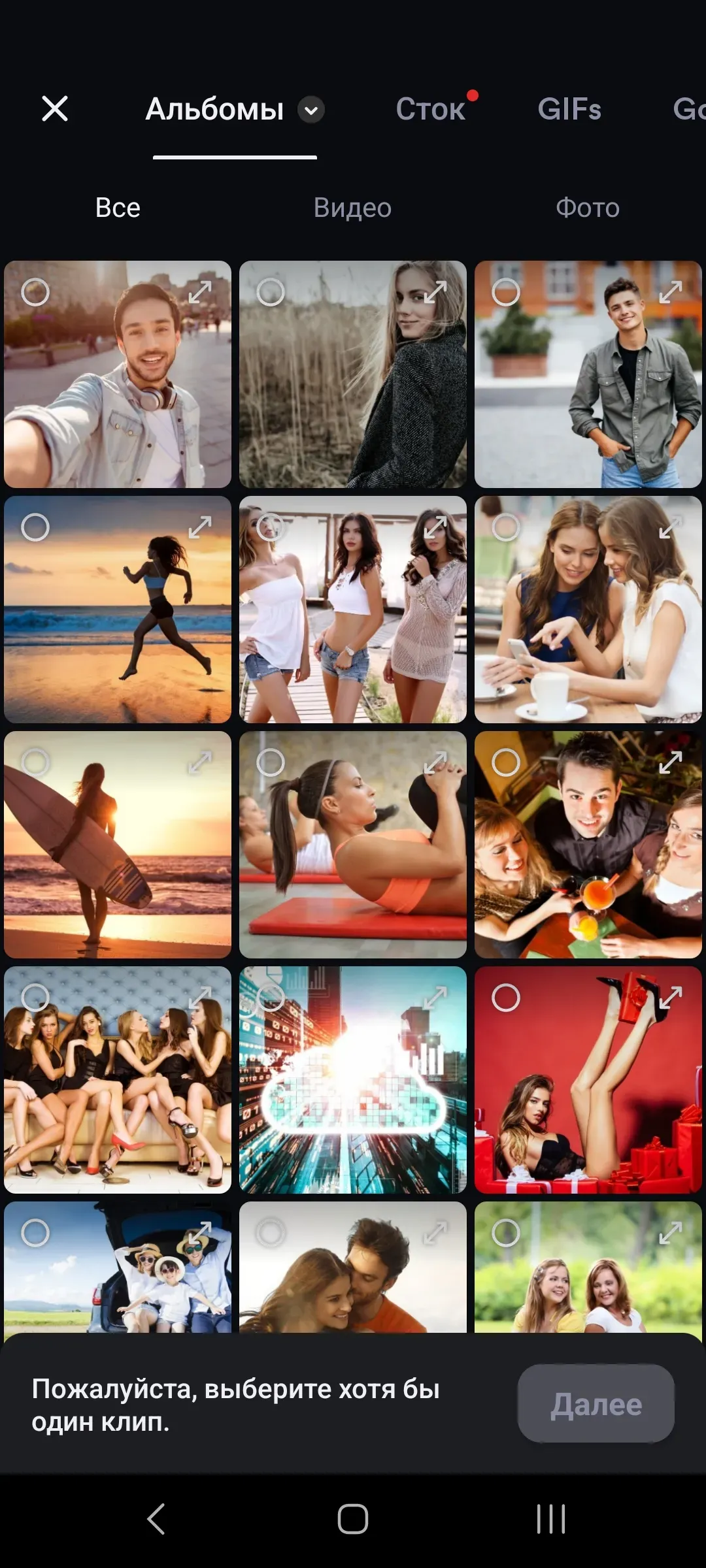The width and height of the screenshot is (706, 1568).
Task: Select the woman doing sit-ups clip
Action: tap(271, 762)
